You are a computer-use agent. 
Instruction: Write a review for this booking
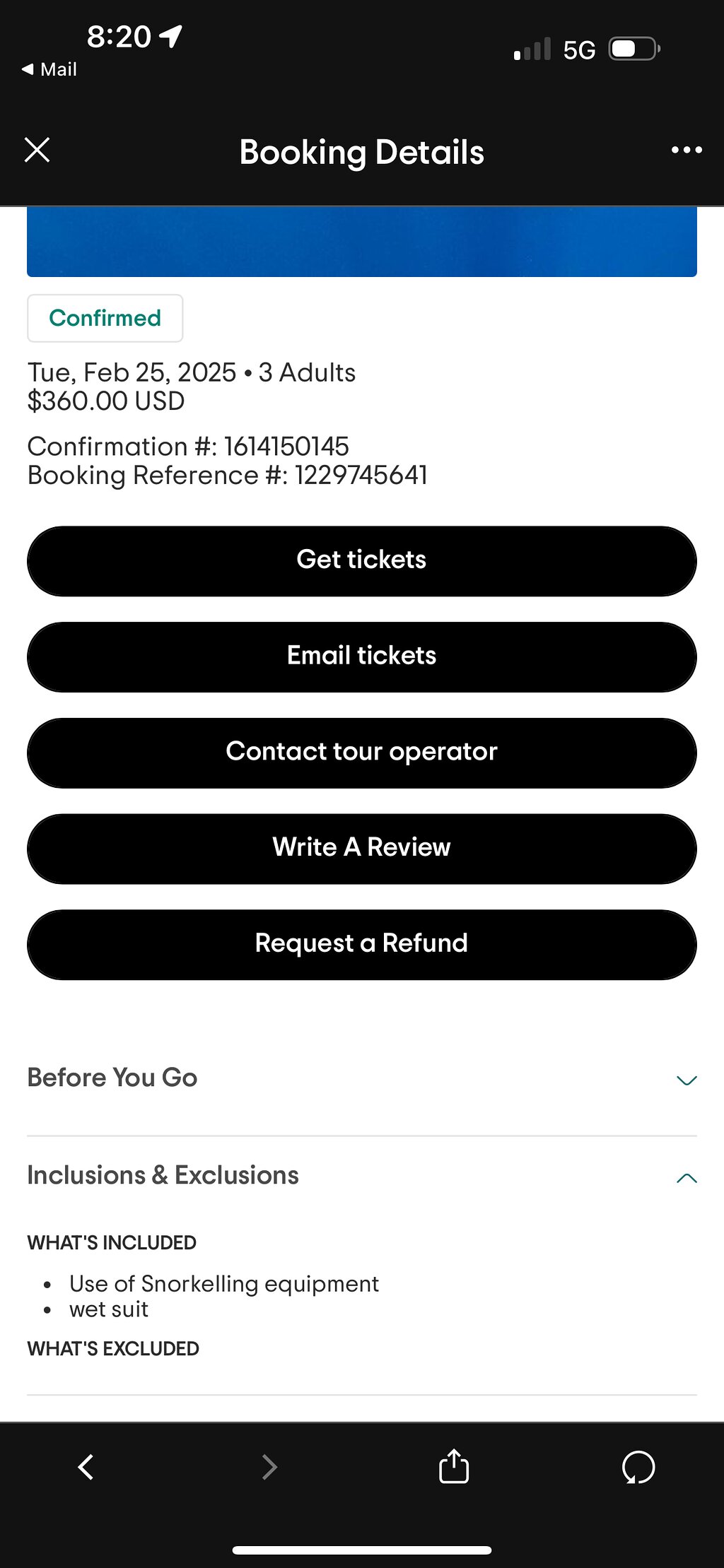362,848
